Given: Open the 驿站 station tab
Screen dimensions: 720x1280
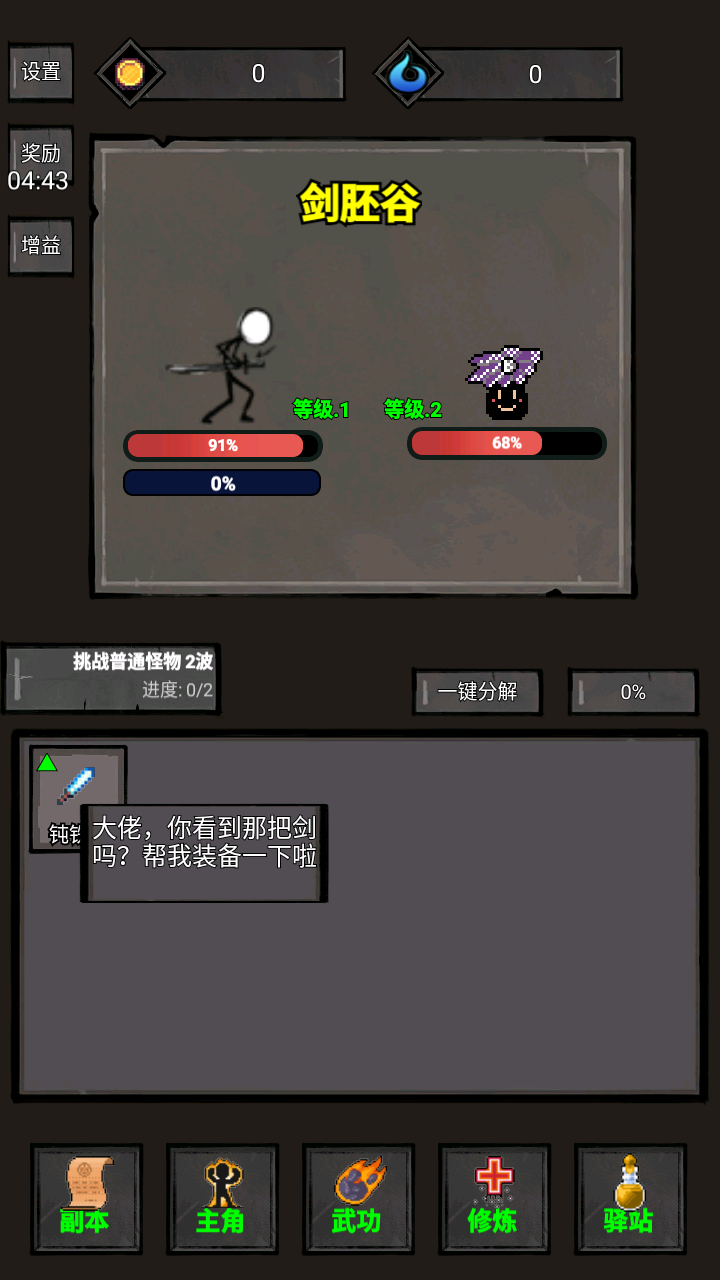Looking at the screenshot, I should (x=630, y=1198).
